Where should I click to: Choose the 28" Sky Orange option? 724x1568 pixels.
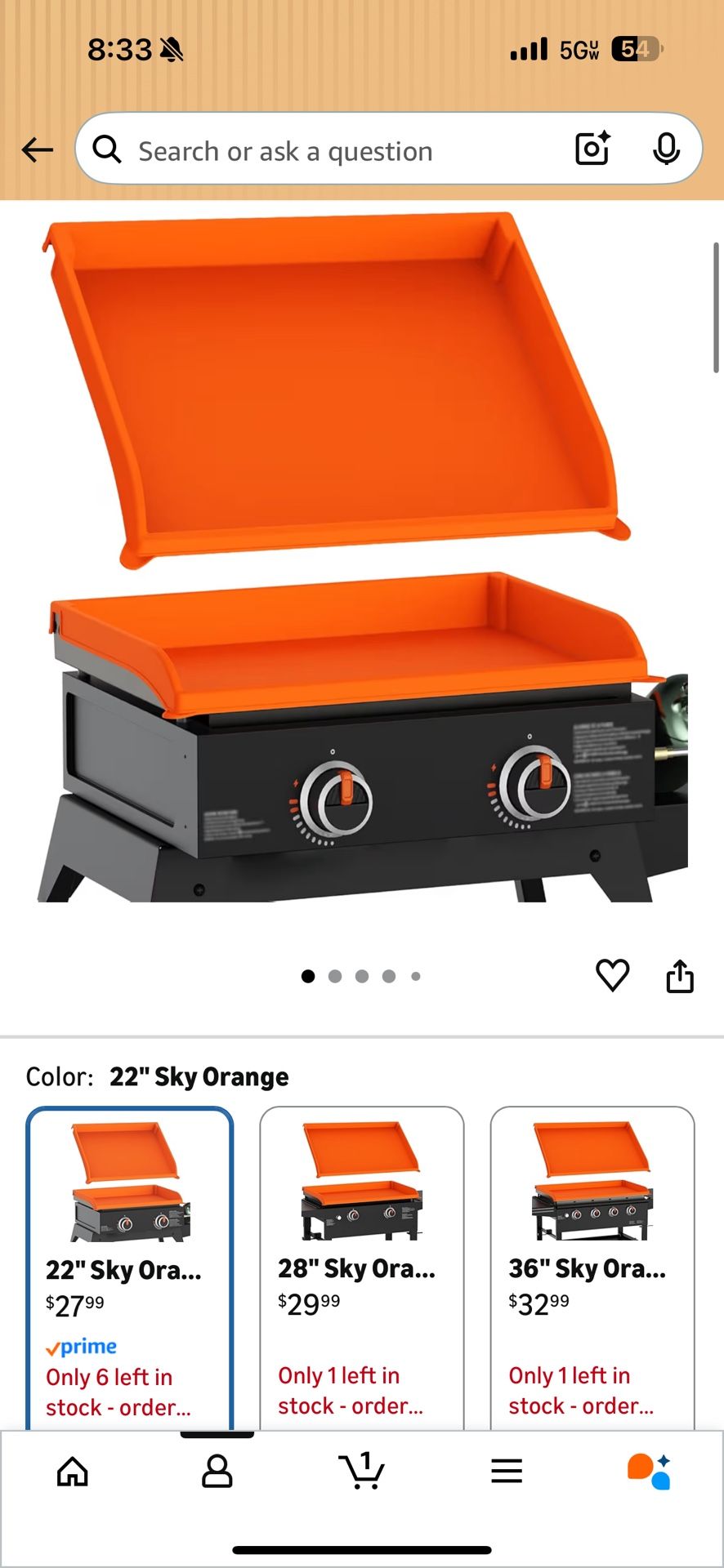[361, 1266]
